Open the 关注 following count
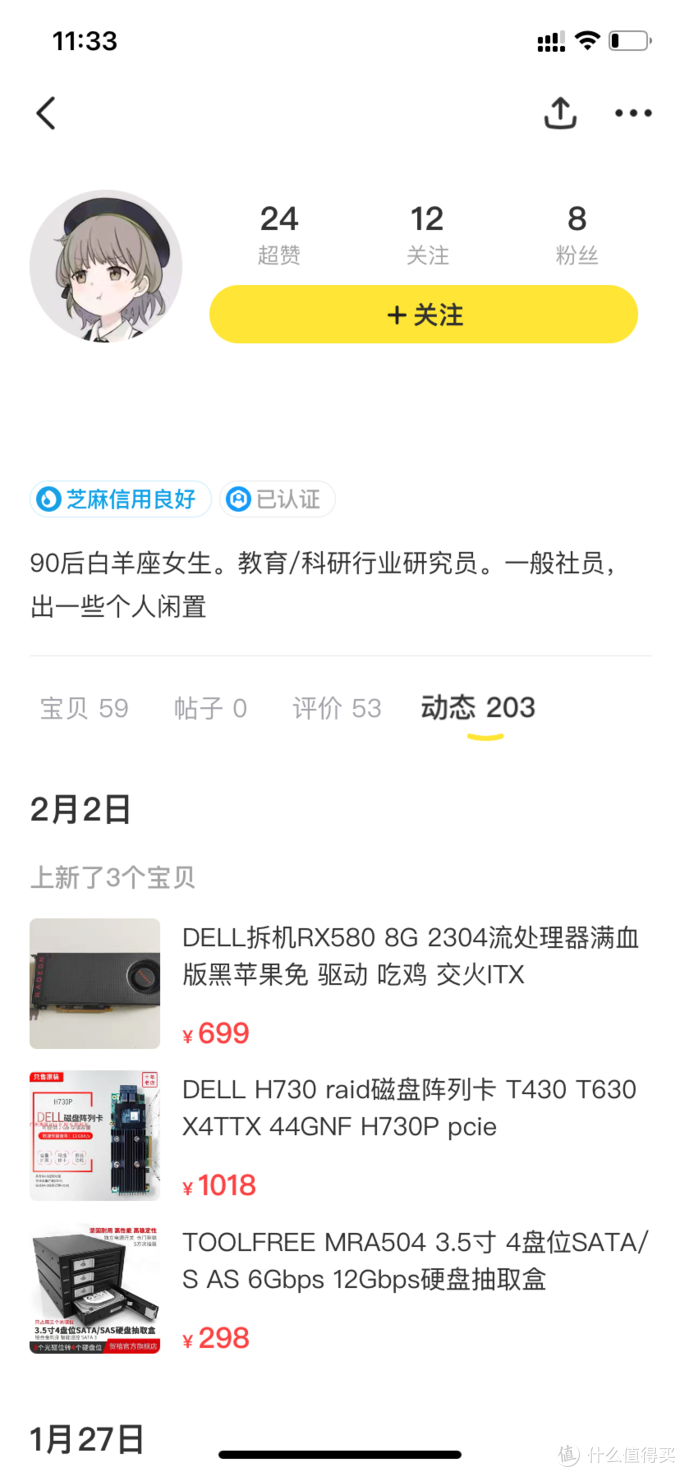The height and width of the screenshot is (1472, 680). click(427, 234)
